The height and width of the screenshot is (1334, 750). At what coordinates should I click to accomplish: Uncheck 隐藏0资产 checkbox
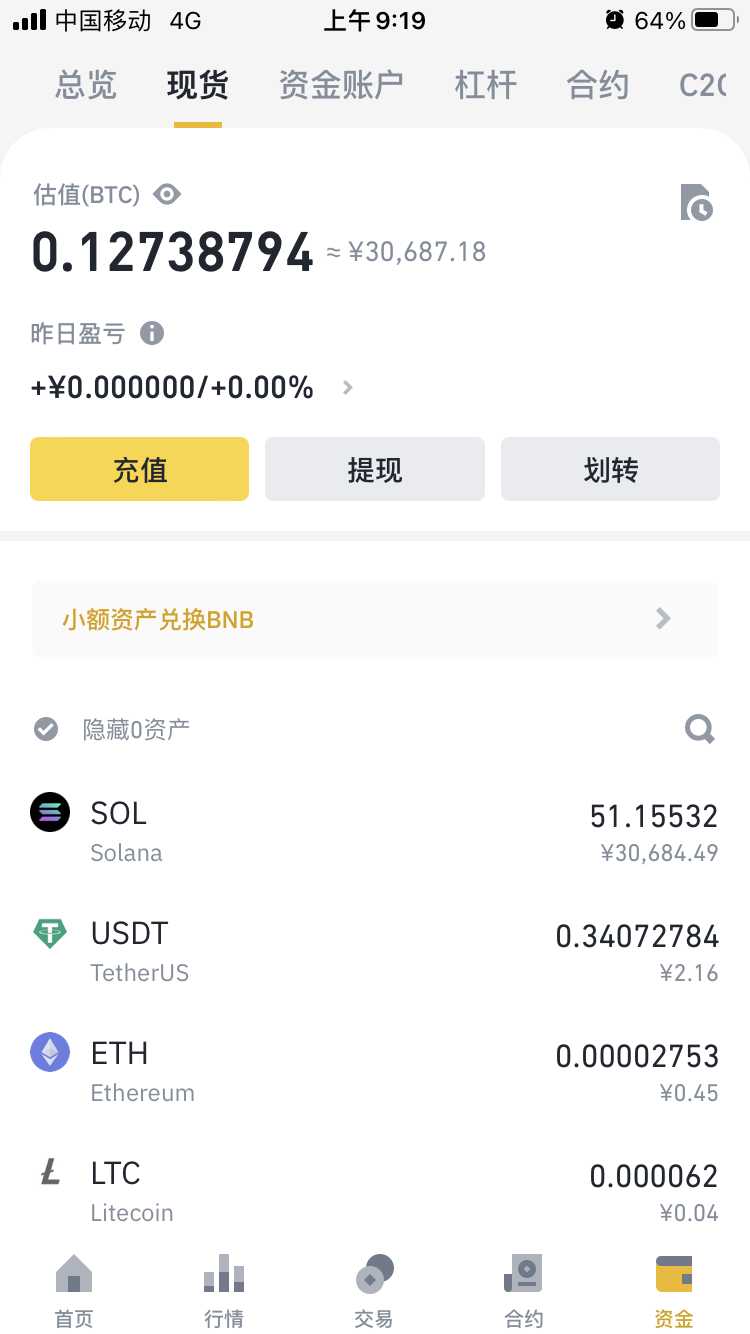pos(46,729)
